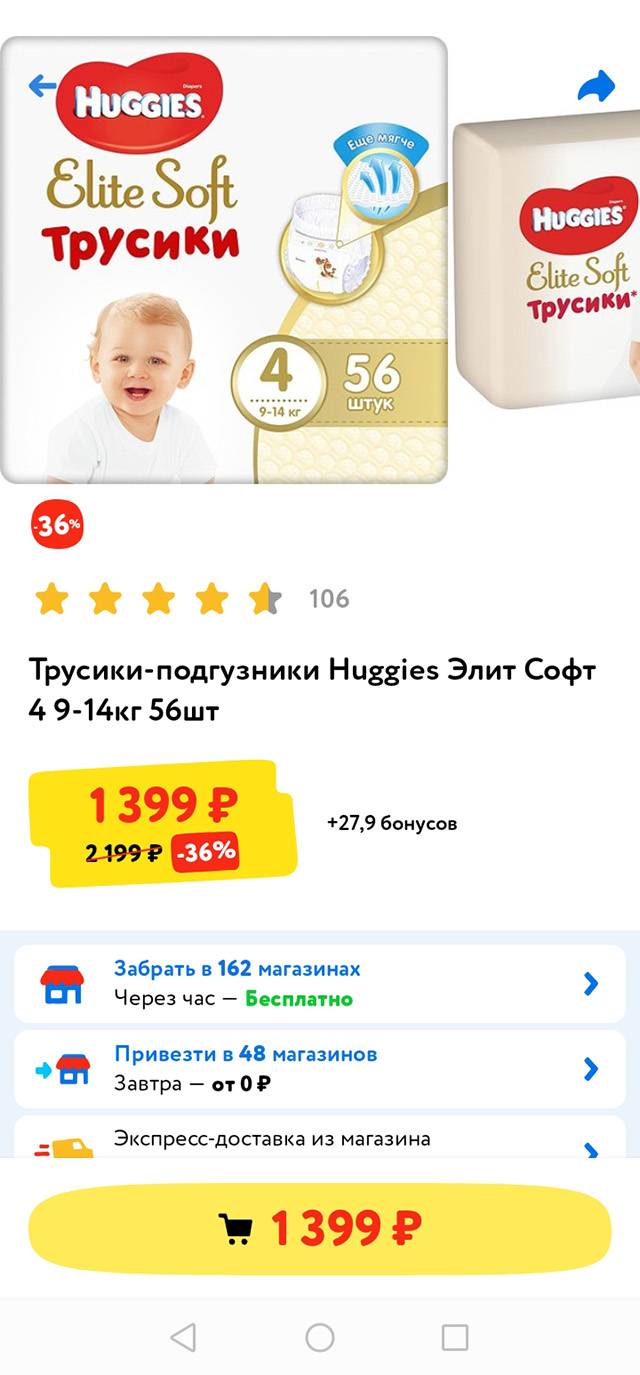Open the main Huggies product image
640x1375 pixels.
(x=224, y=260)
